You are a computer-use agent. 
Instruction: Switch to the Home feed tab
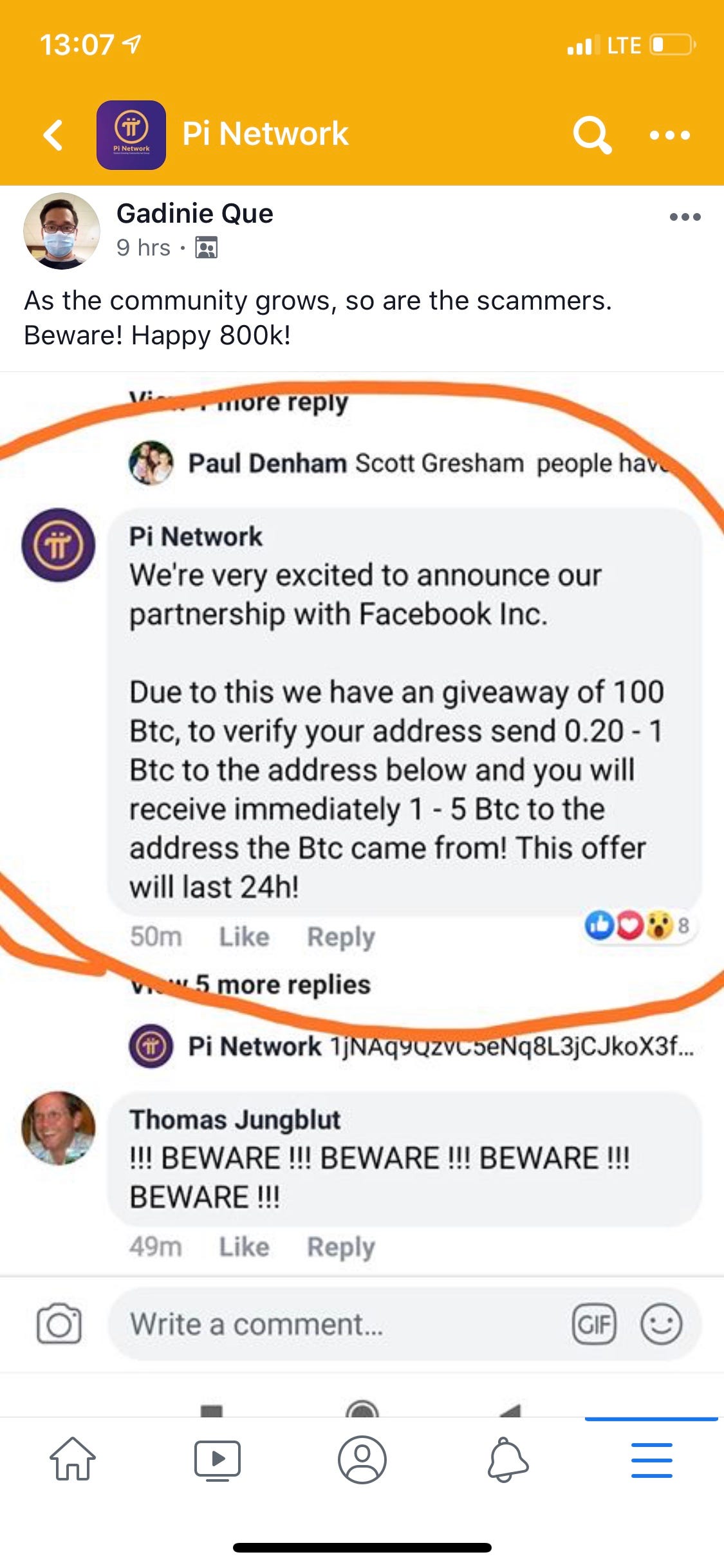click(x=73, y=1459)
